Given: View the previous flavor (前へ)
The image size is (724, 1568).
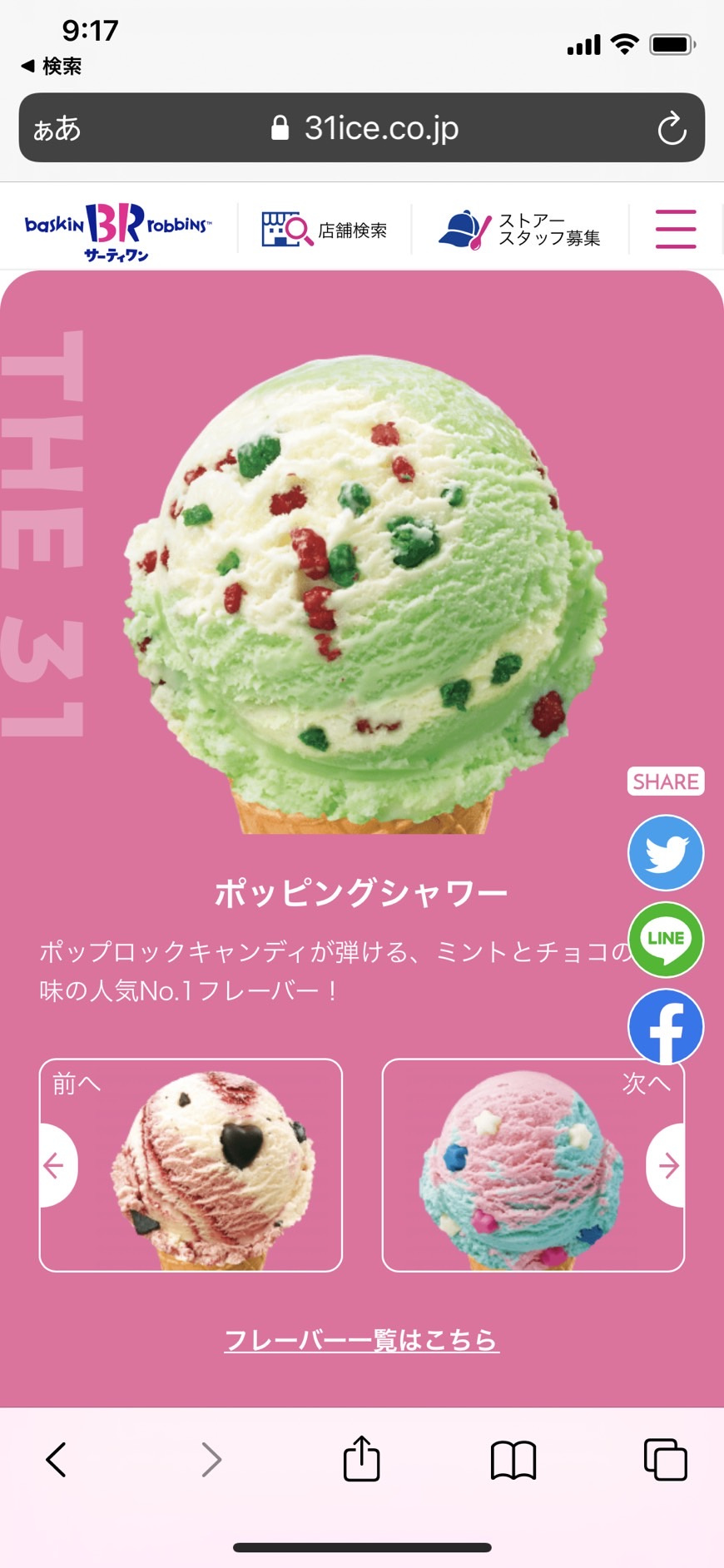Looking at the screenshot, I should tap(191, 1164).
